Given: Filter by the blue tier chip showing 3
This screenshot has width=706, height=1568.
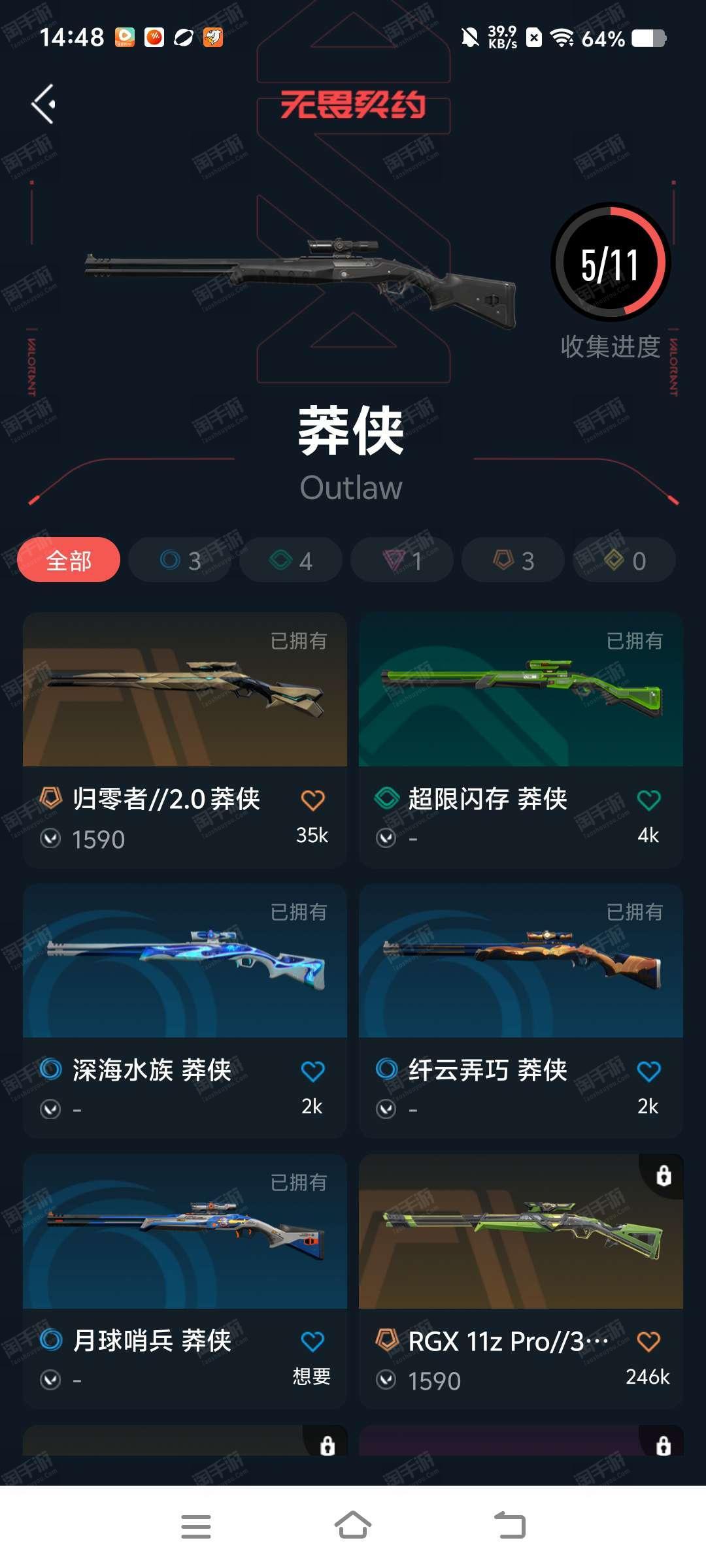Looking at the screenshot, I should [x=180, y=560].
